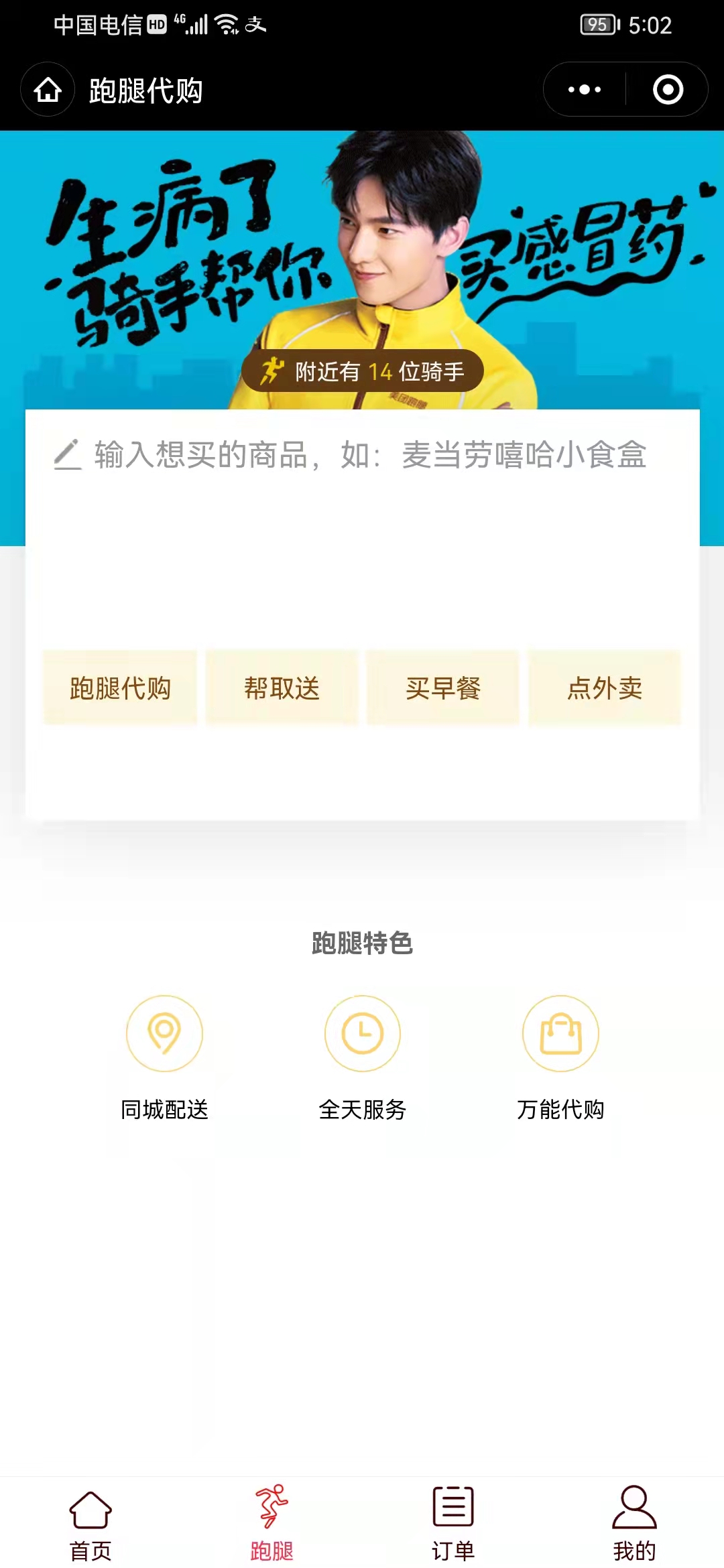Open the 首页 home tab icon
Screen dimensions: 724x1568
[90, 1508]
